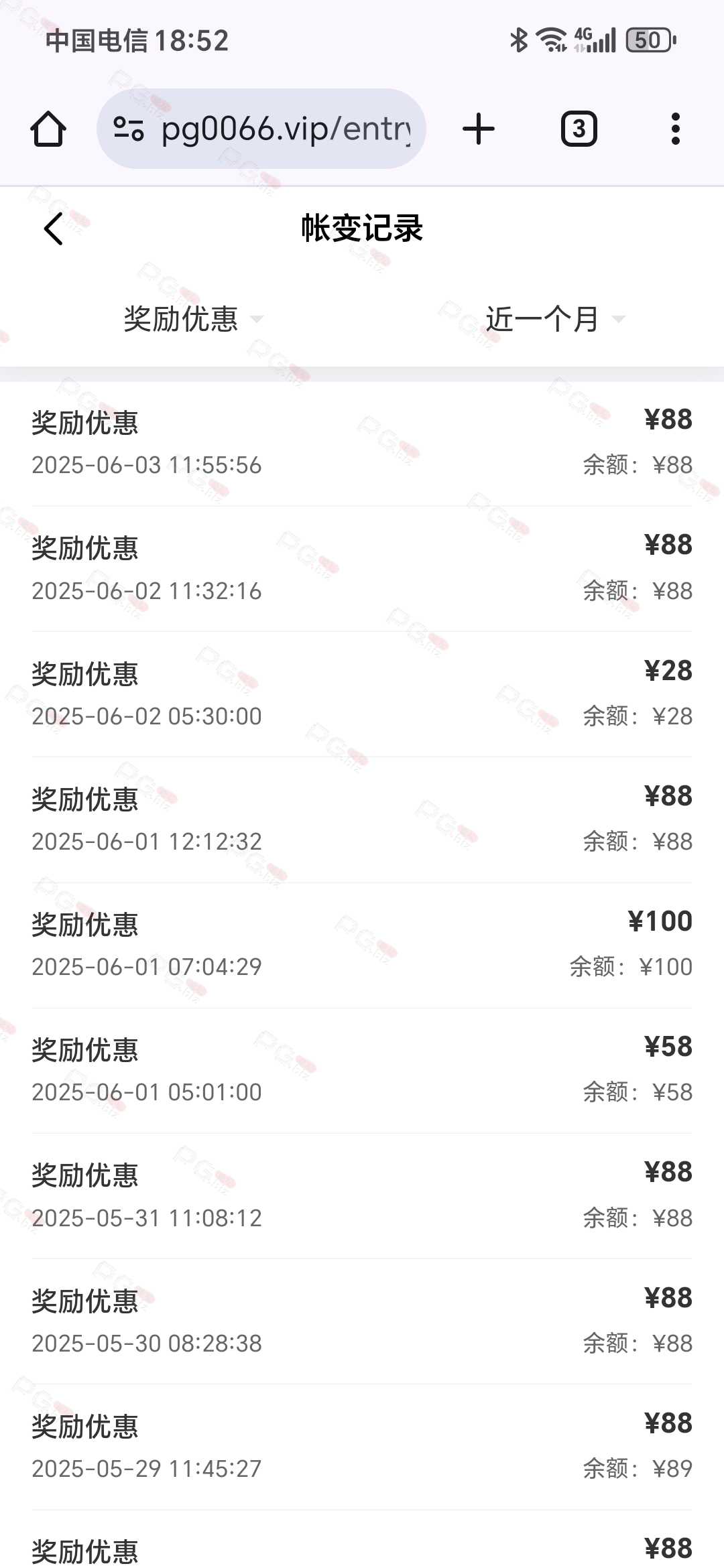Show the open tabs switcher

tap(579, 129)
